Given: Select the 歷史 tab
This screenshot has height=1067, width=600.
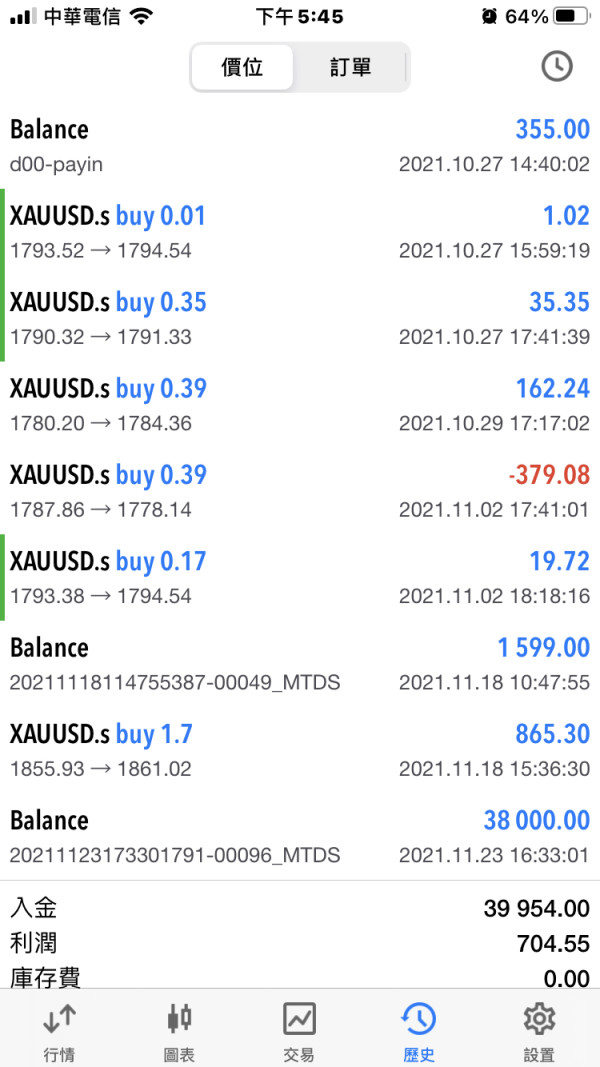Looking at the screenshot, I should [419, 1030].
